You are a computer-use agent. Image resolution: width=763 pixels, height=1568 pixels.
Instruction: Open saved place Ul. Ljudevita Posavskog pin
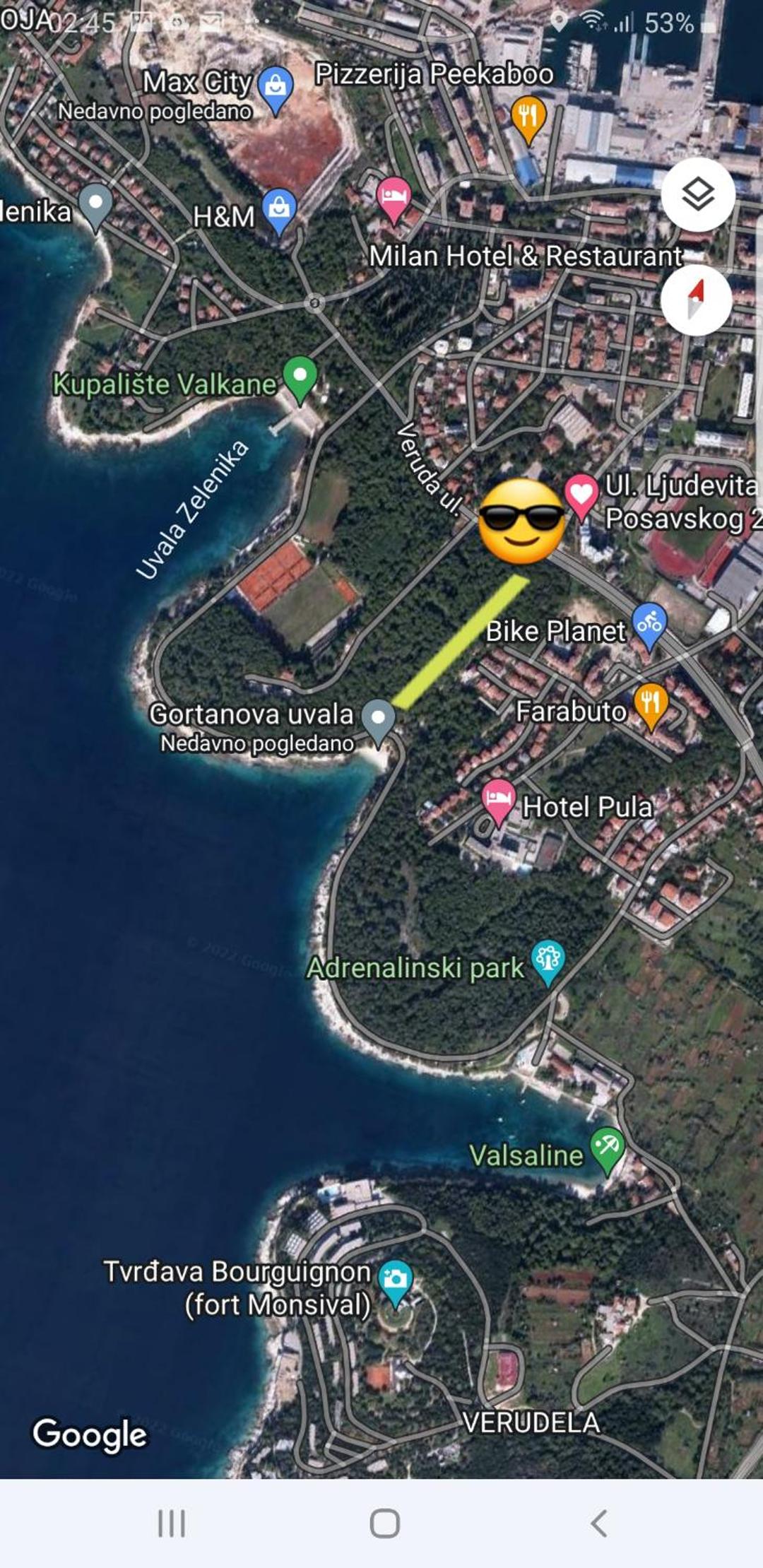(581, 498)
